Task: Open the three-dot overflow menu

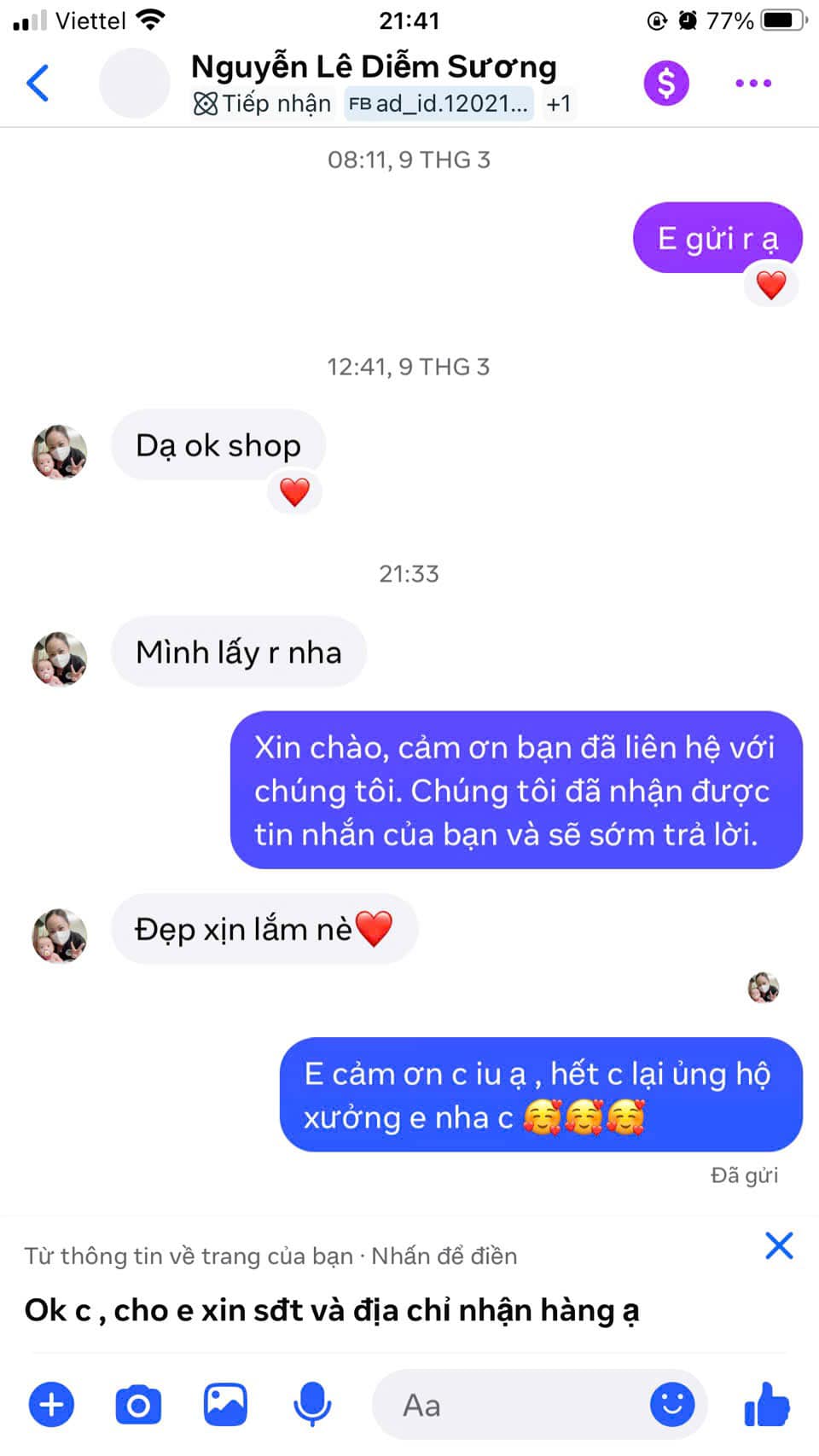Action: pos(753,84)
